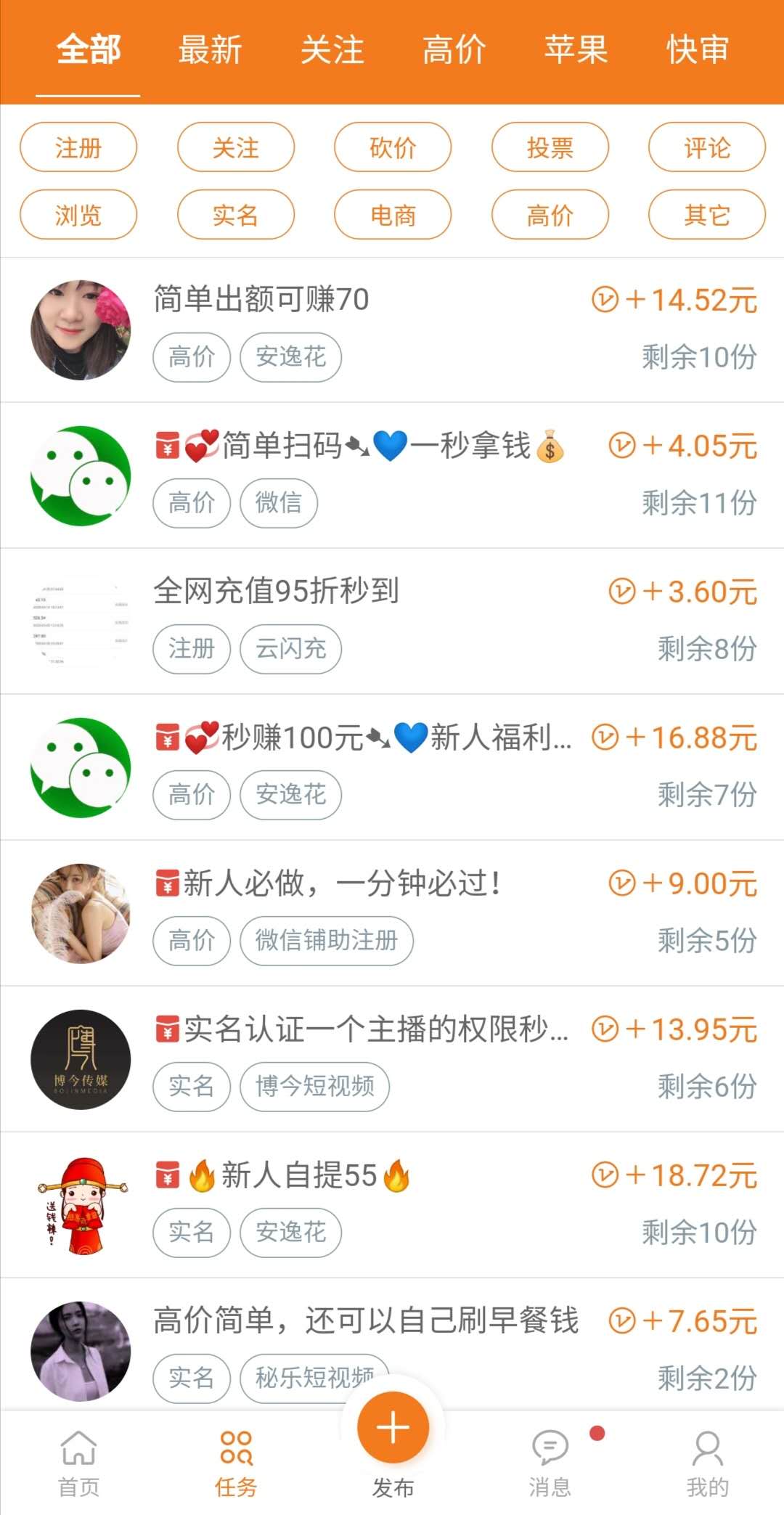
Task: Open the 消息 tab
Action: (550, 1463)
